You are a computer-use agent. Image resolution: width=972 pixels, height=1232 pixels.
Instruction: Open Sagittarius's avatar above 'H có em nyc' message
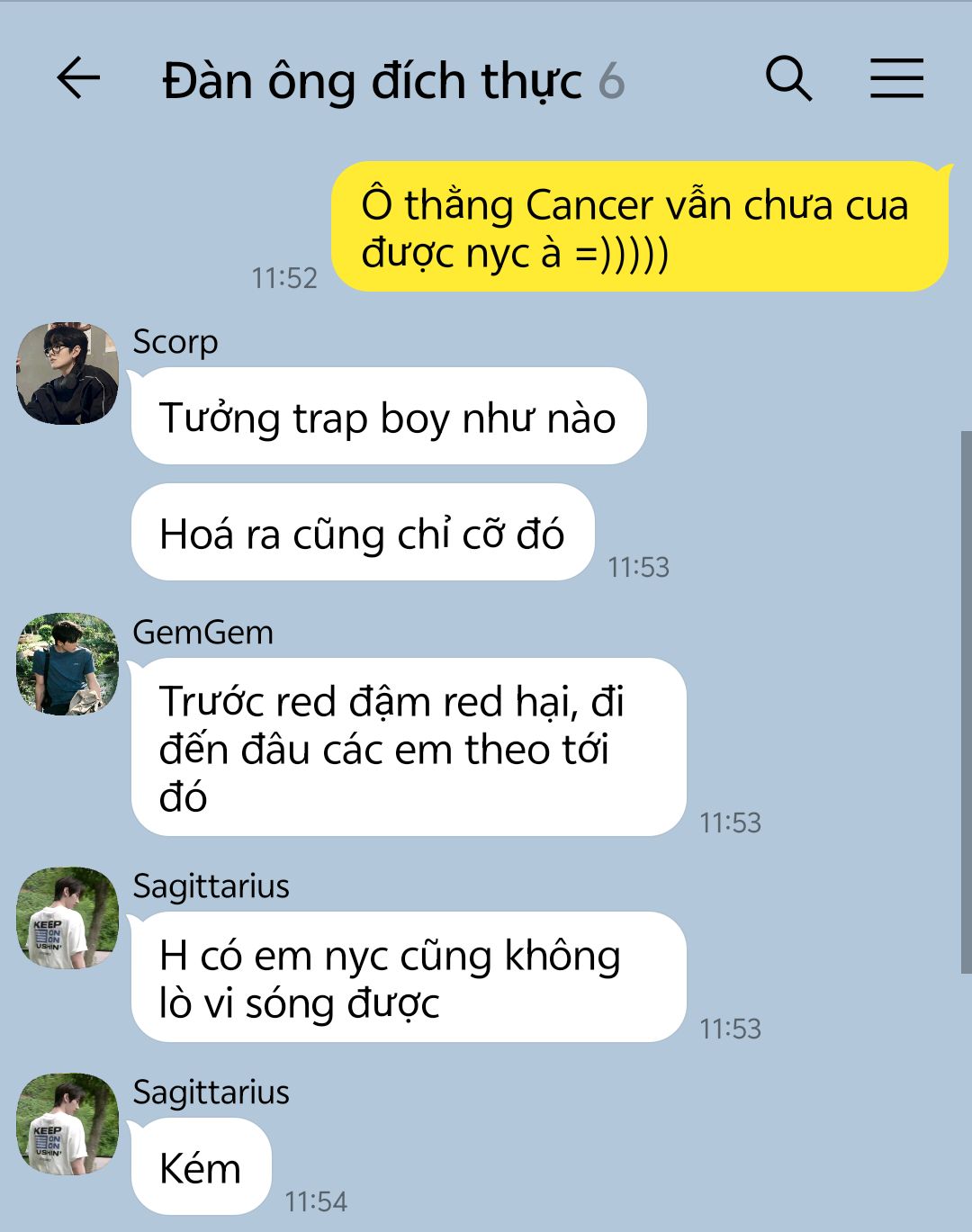click(x=67, y=918)
